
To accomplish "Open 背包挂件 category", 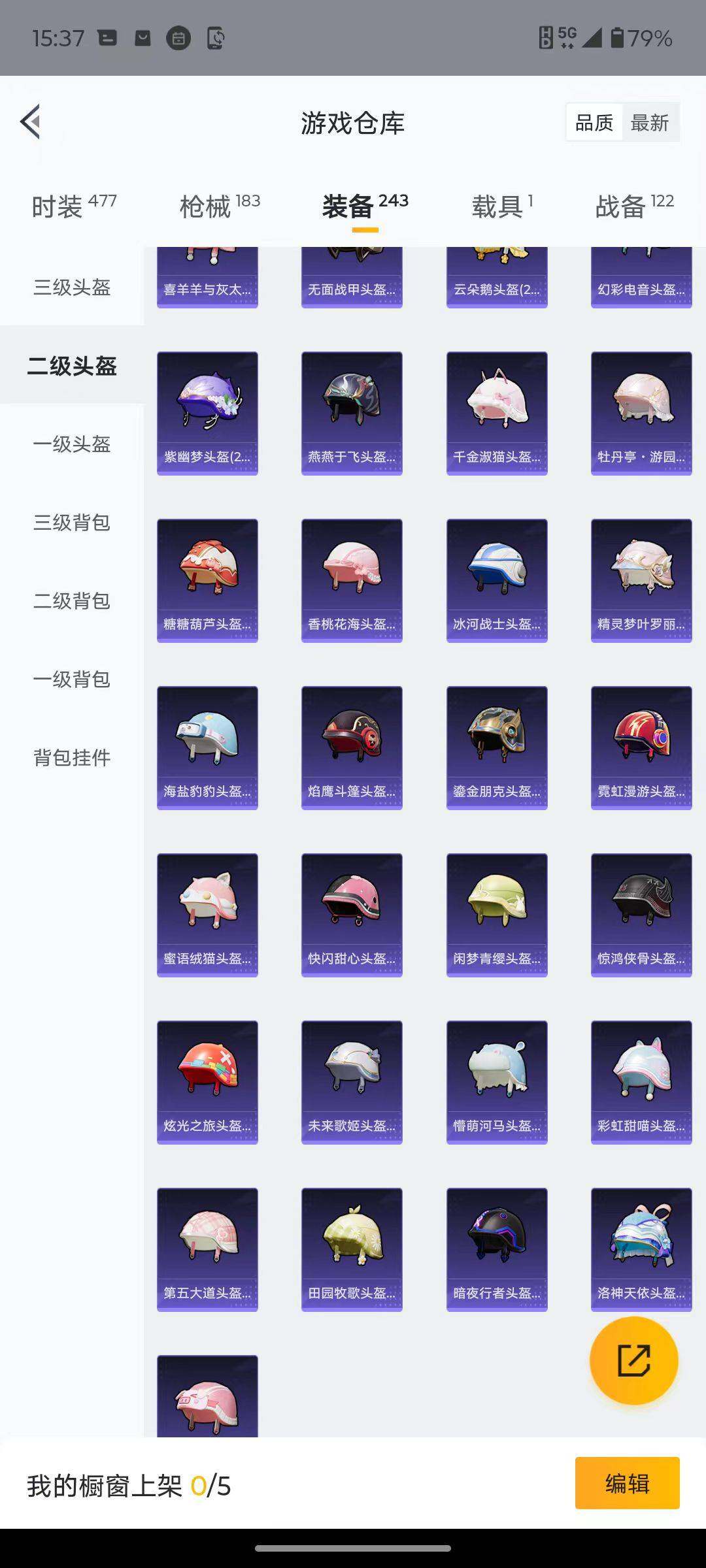I will [72, 758].
